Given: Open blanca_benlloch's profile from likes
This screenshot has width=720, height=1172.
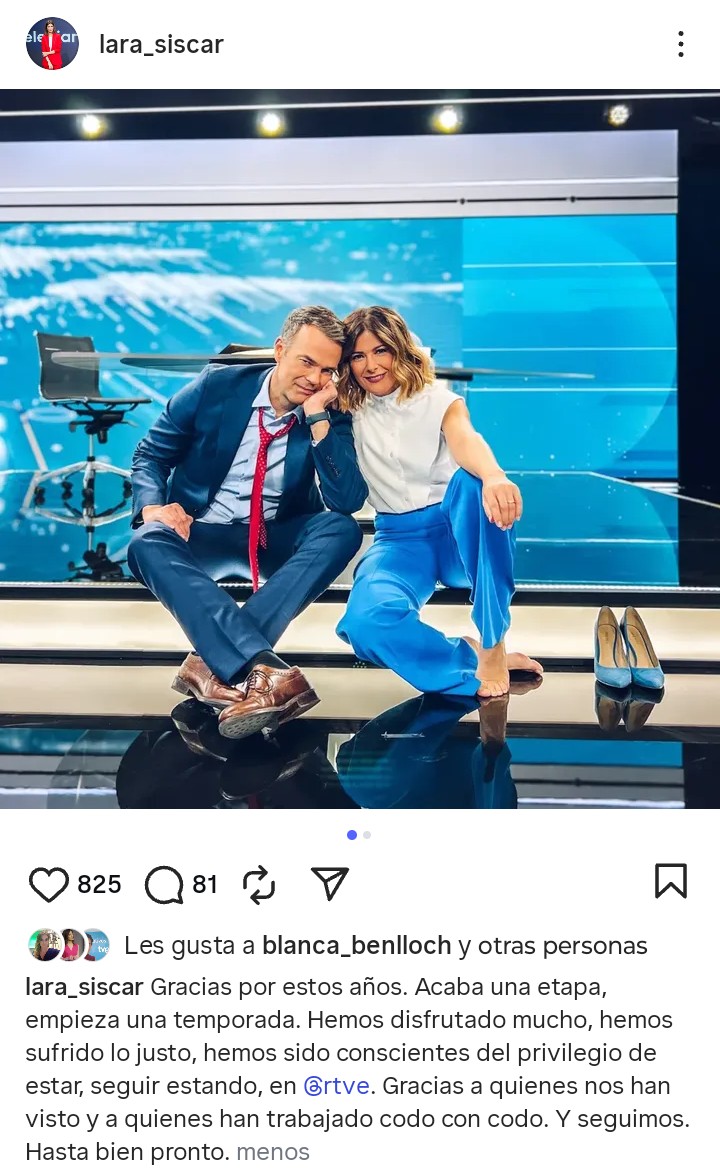Looking at the screenshot, I should [x=356, y=946].
